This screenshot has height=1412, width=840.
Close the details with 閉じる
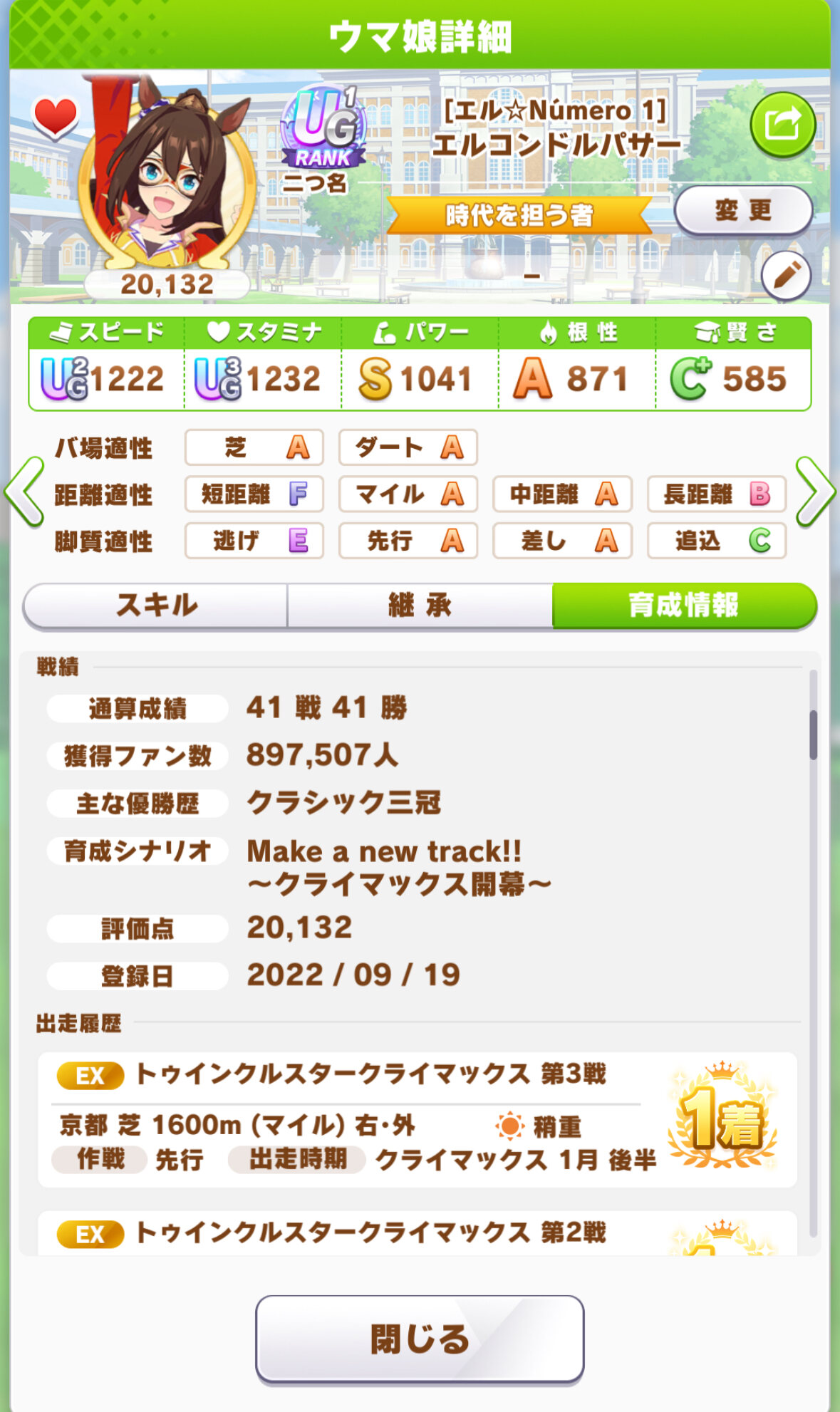click(x=420, y=1339)
